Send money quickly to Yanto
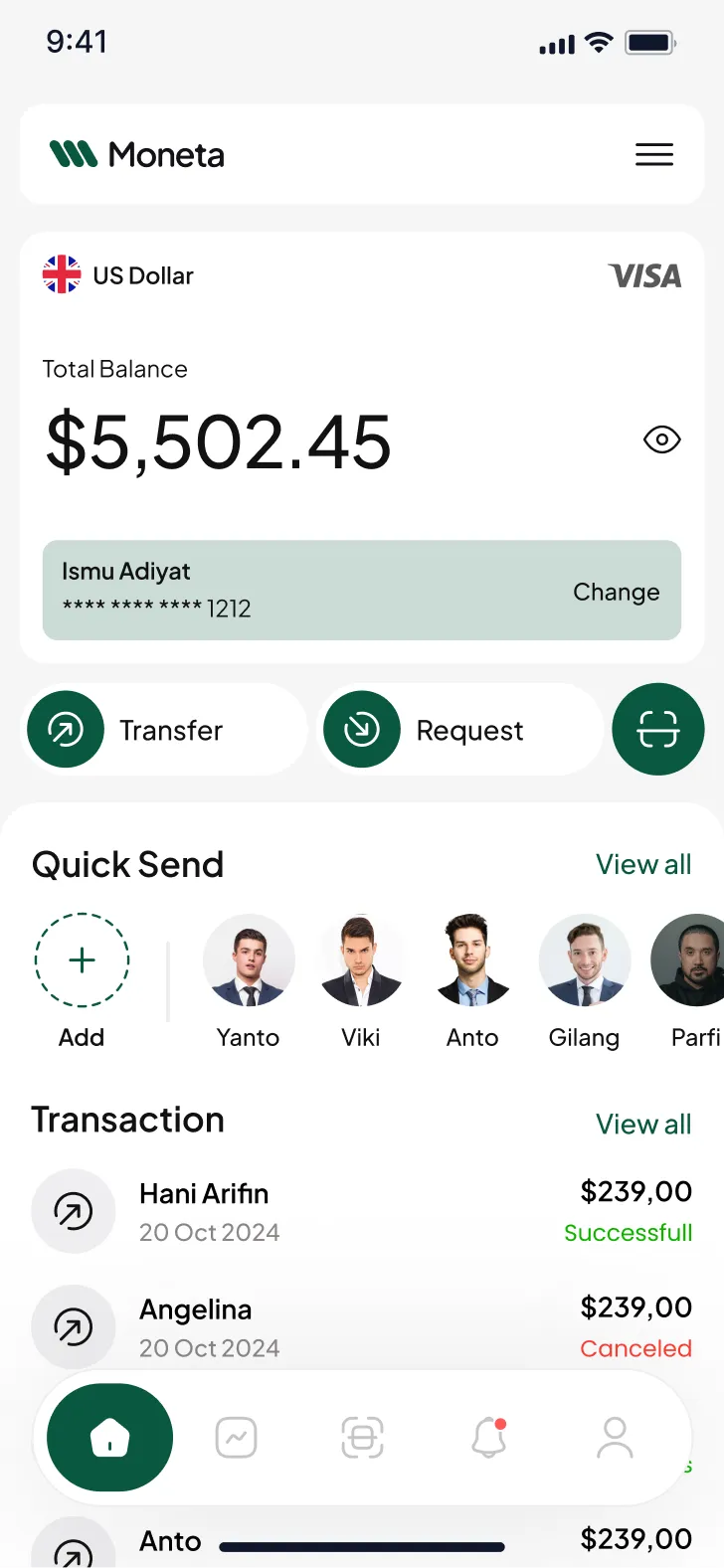The height and width of the screenshot is (1568, 724). [249, 961]
